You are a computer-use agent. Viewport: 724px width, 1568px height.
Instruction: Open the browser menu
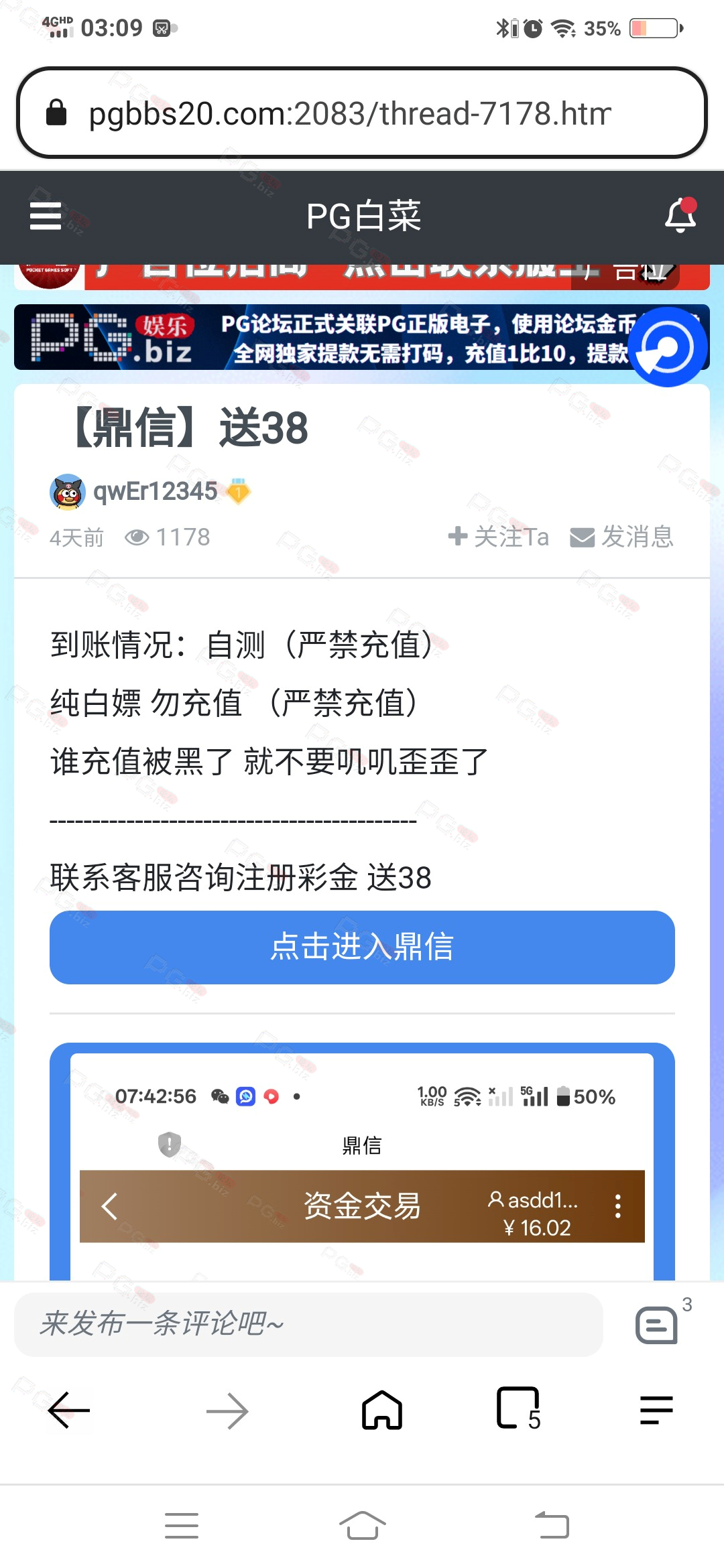point(656,1411)
